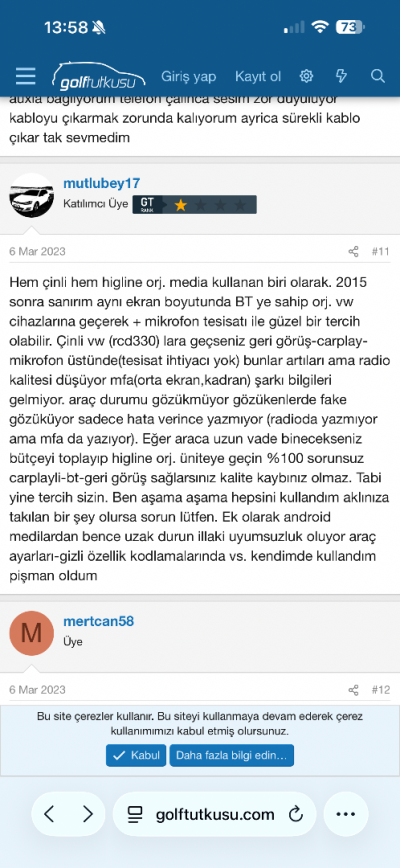The height and width of the screenshot is (868, 400).
Task: Open the Giriş yap login link
Action: [x=189, y=76]
